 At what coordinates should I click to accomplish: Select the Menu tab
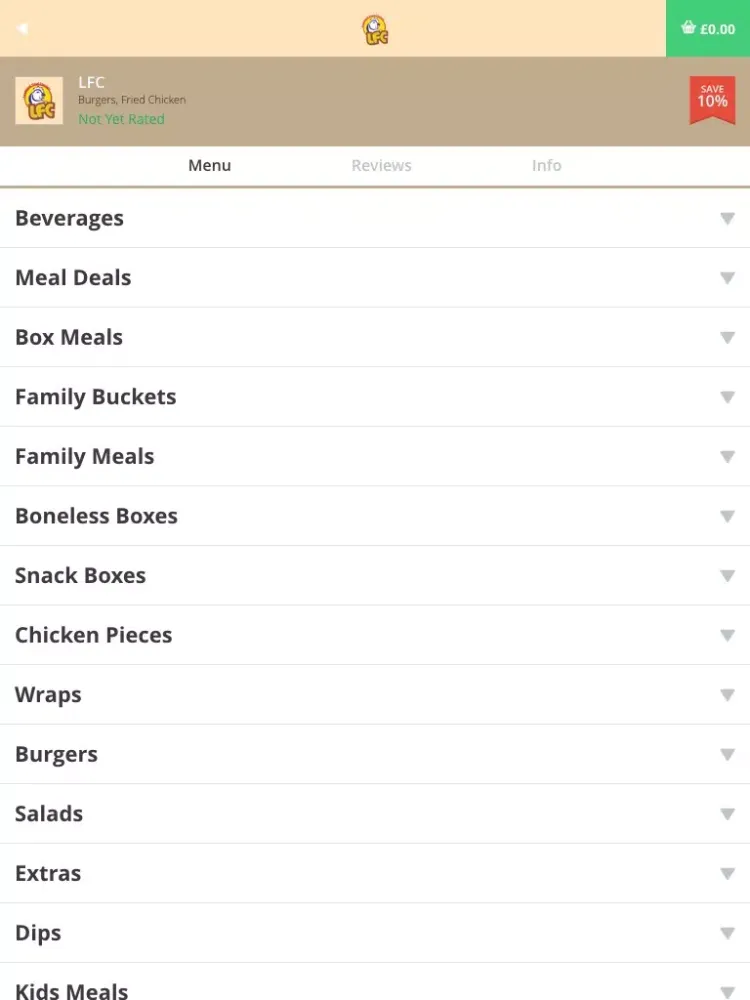pyautogui.click(x=210, y=166)
